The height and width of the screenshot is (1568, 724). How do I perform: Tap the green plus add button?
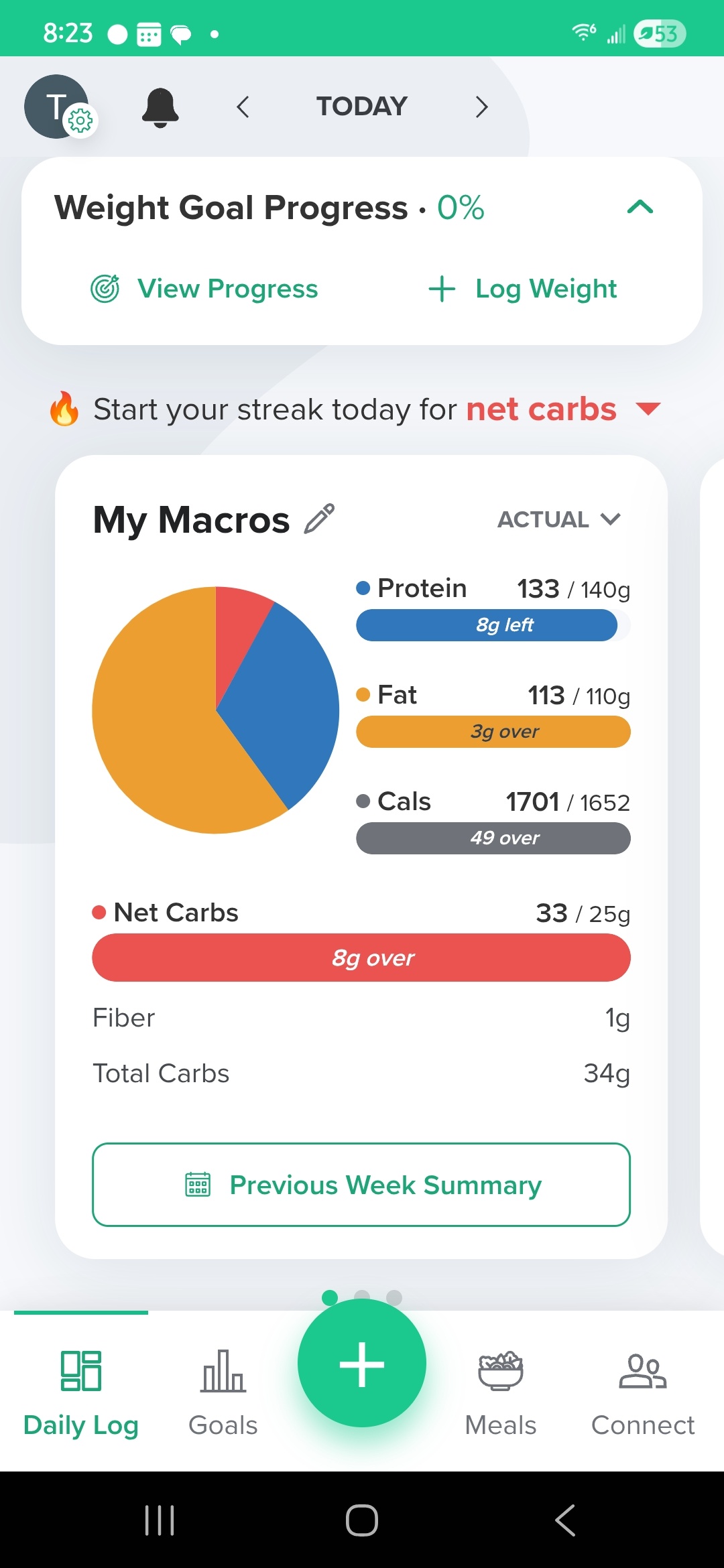(x=362, y=1363)
